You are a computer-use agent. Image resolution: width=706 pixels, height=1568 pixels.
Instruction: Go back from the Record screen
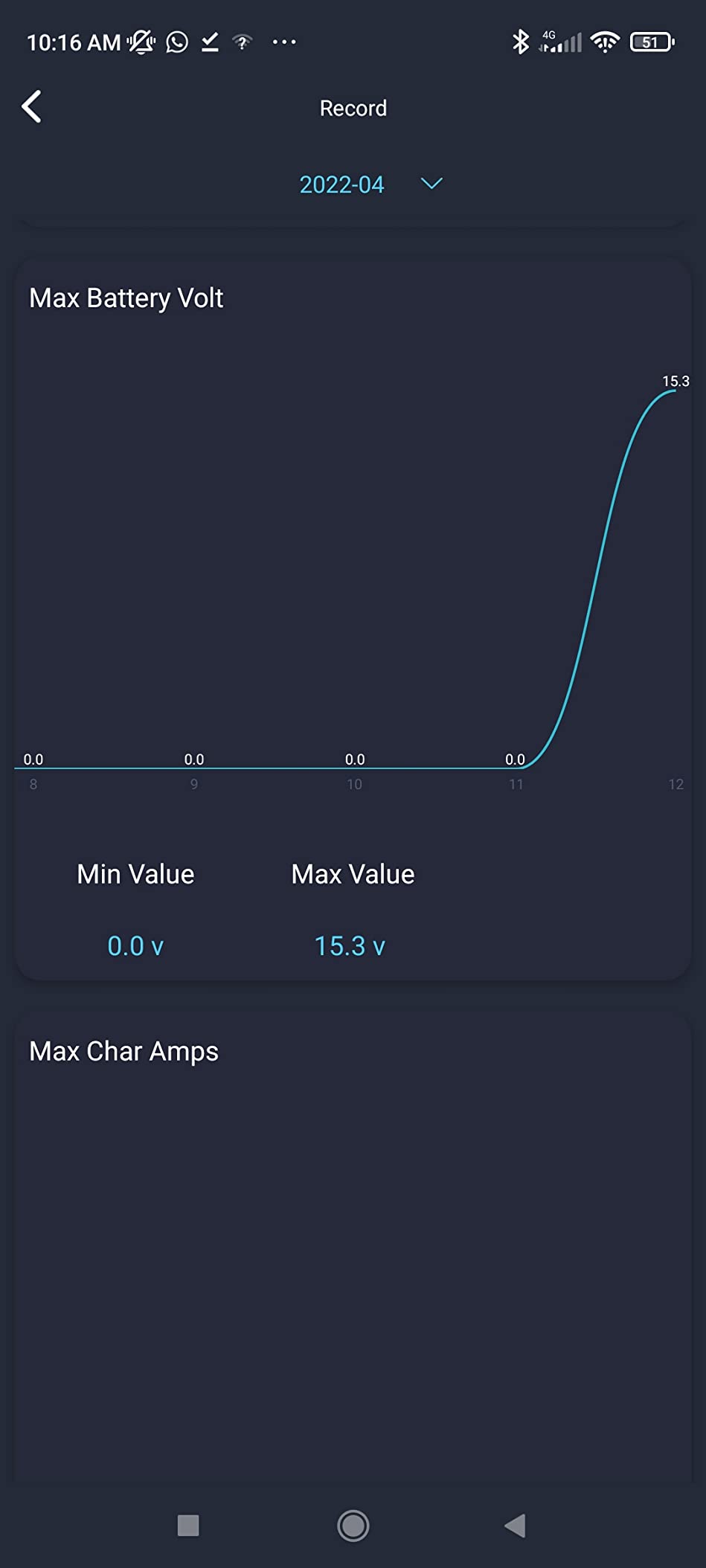coord(31,107)
